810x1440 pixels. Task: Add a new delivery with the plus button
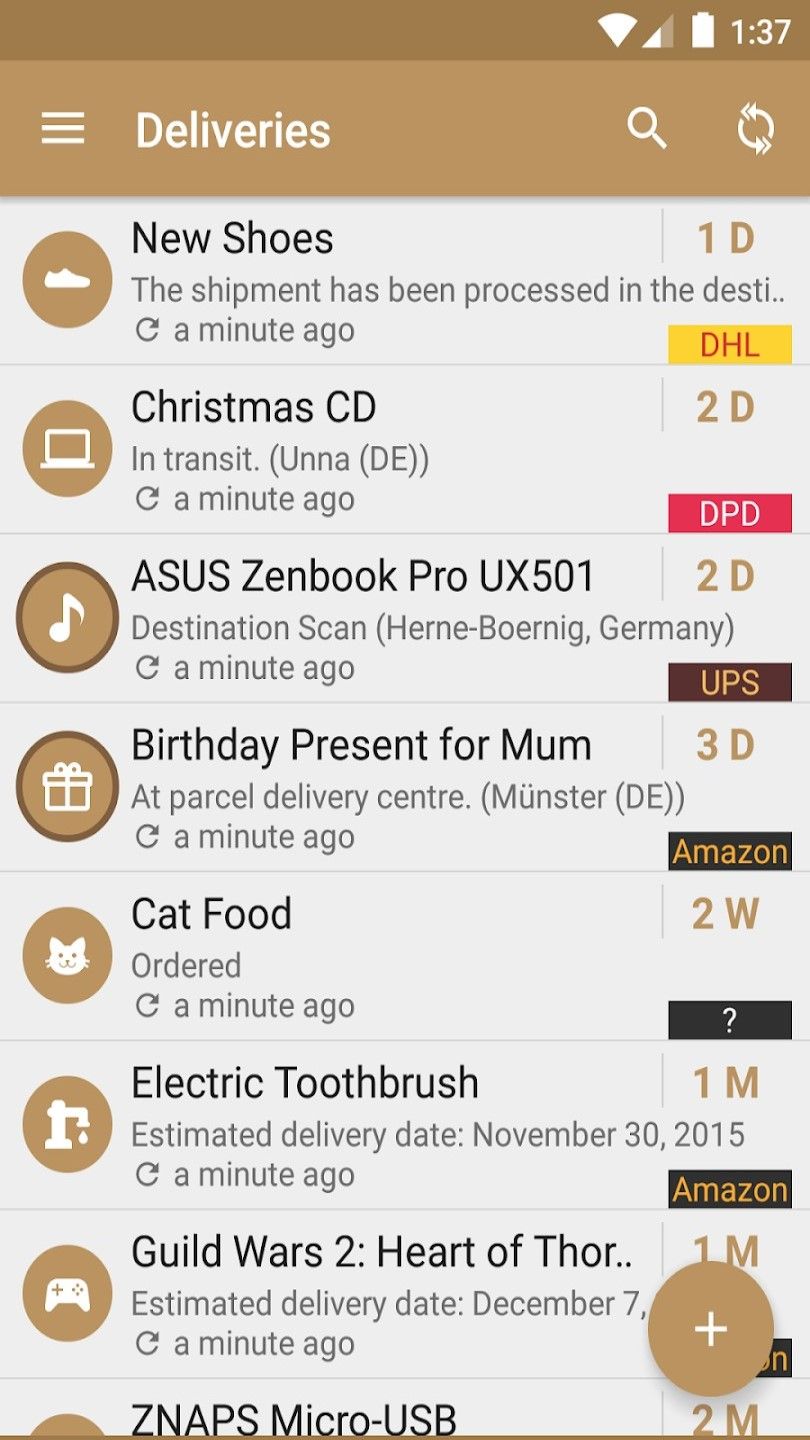(x=711, y=1329)
